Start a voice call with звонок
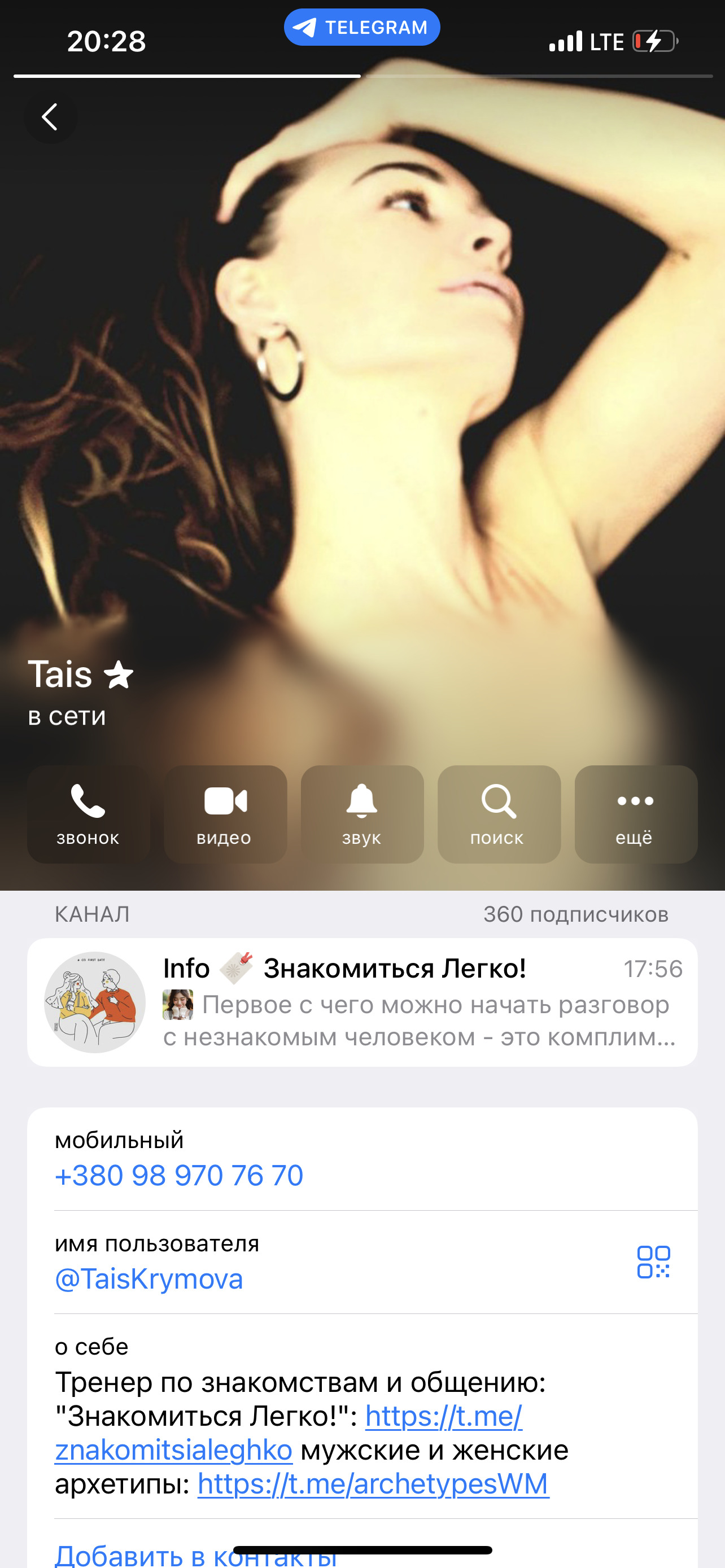This screenshot has height=1568, width=725. (88, 814)
